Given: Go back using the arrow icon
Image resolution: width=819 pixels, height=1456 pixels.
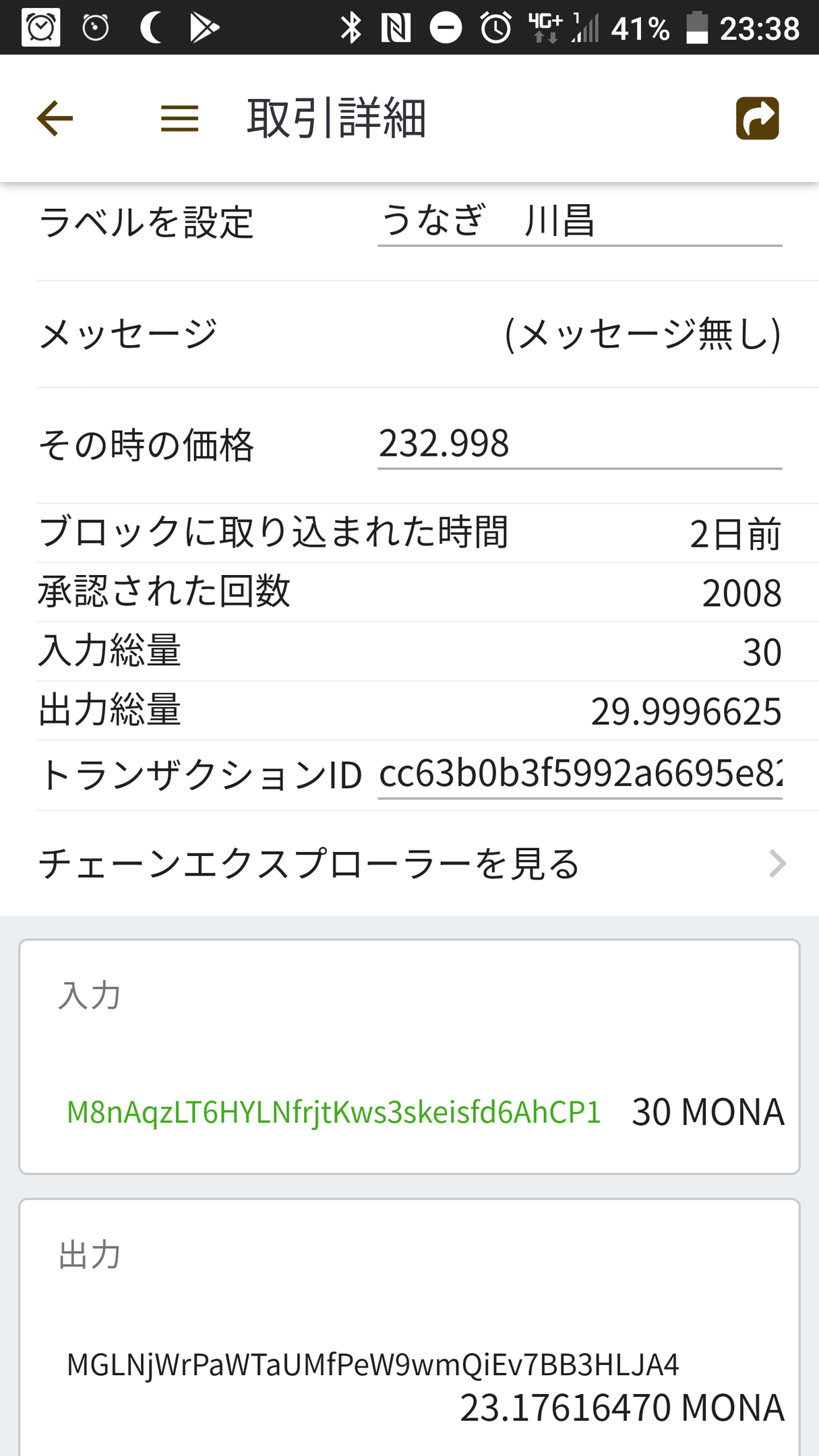Looking at the screenshot, I should point(55,119).
